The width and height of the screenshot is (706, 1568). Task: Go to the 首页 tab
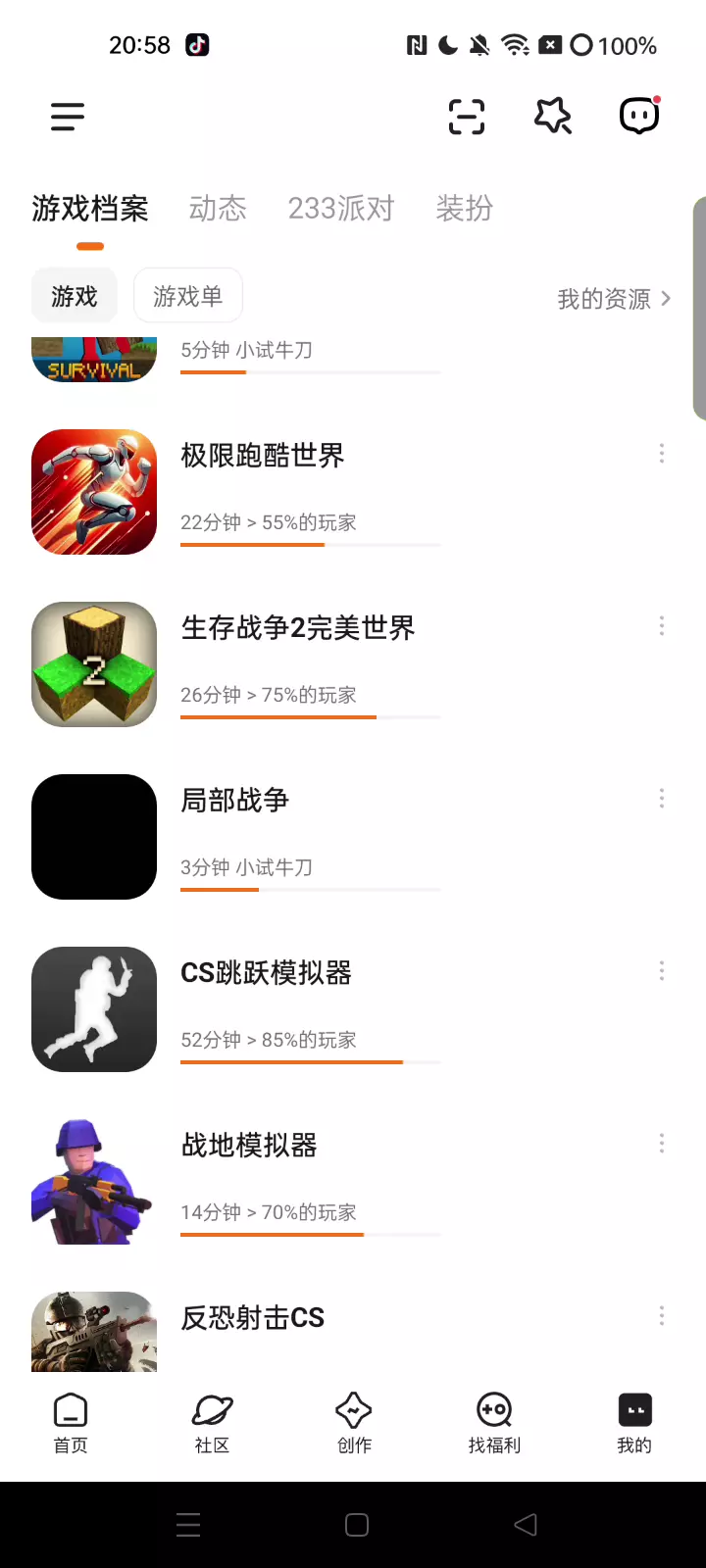pyautogui.click(x=71, y=1423)
